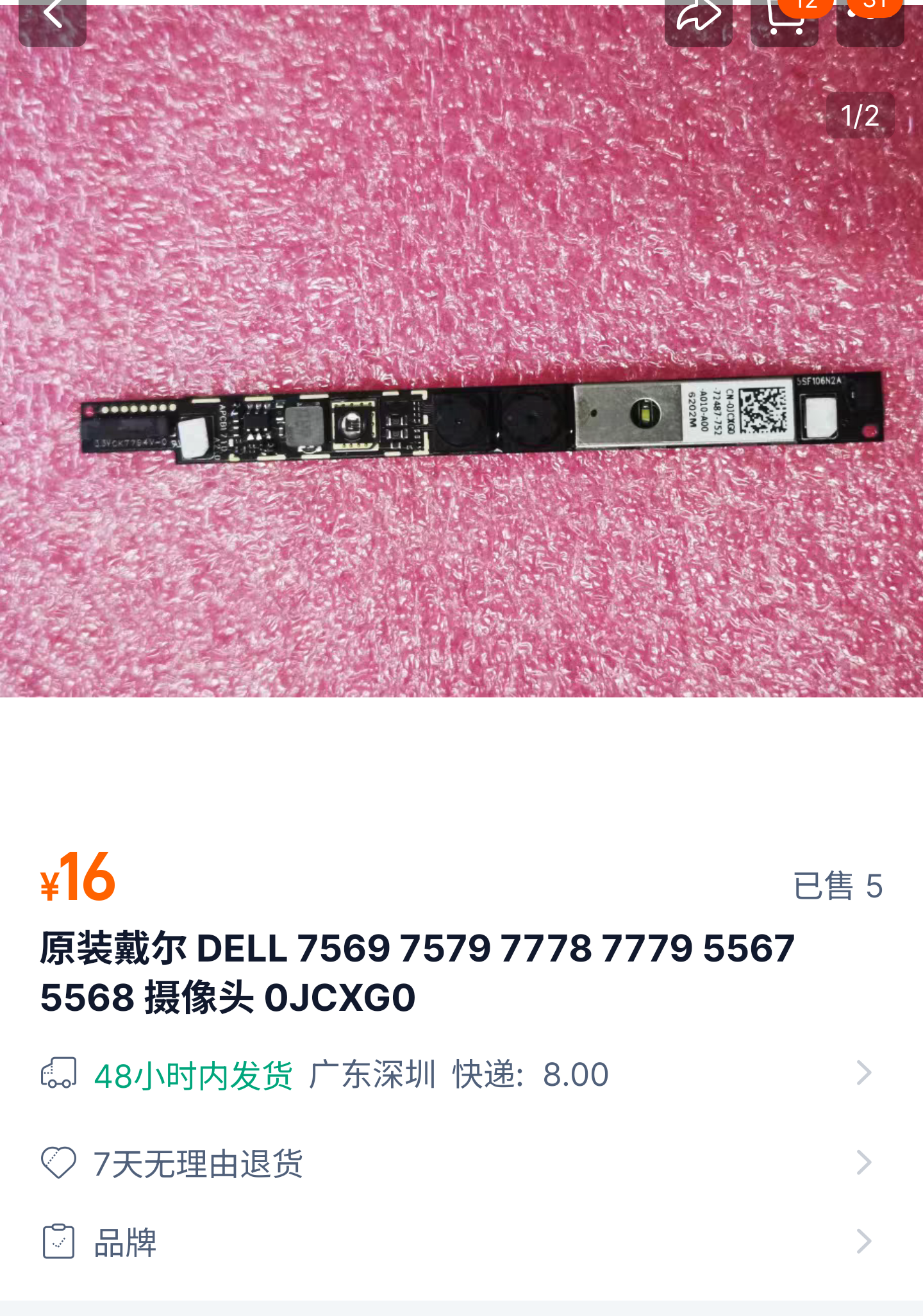Go back to the previous page
The height and width of the screenshot is (1316, 923).
pos(53,18)
